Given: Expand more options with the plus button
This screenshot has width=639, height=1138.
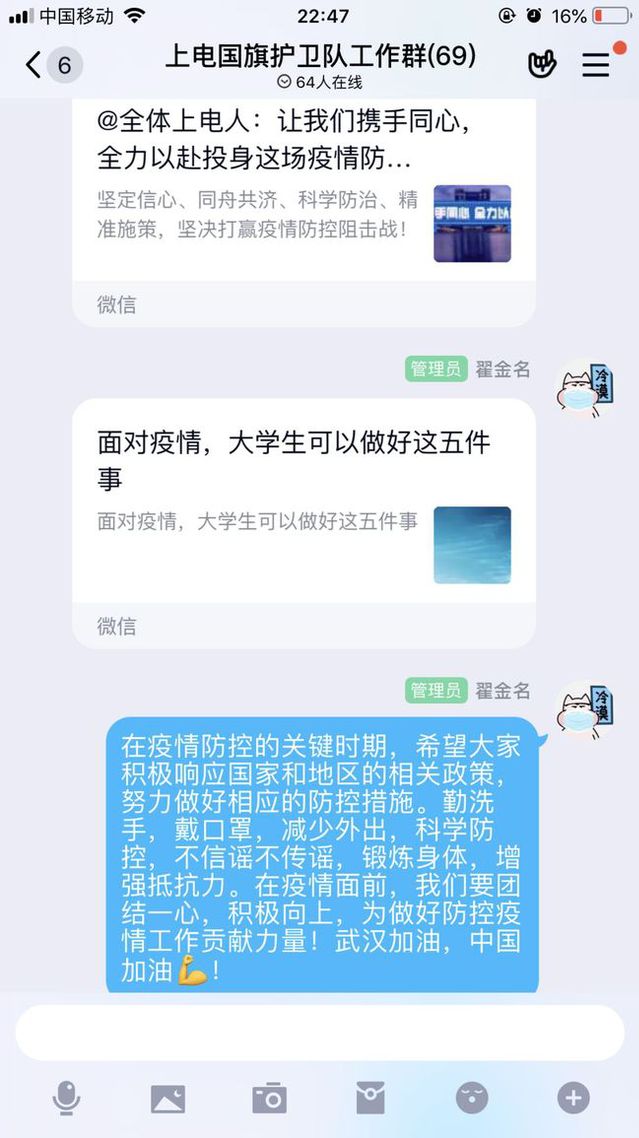Looking at the screenshot, I should 573,1099.
